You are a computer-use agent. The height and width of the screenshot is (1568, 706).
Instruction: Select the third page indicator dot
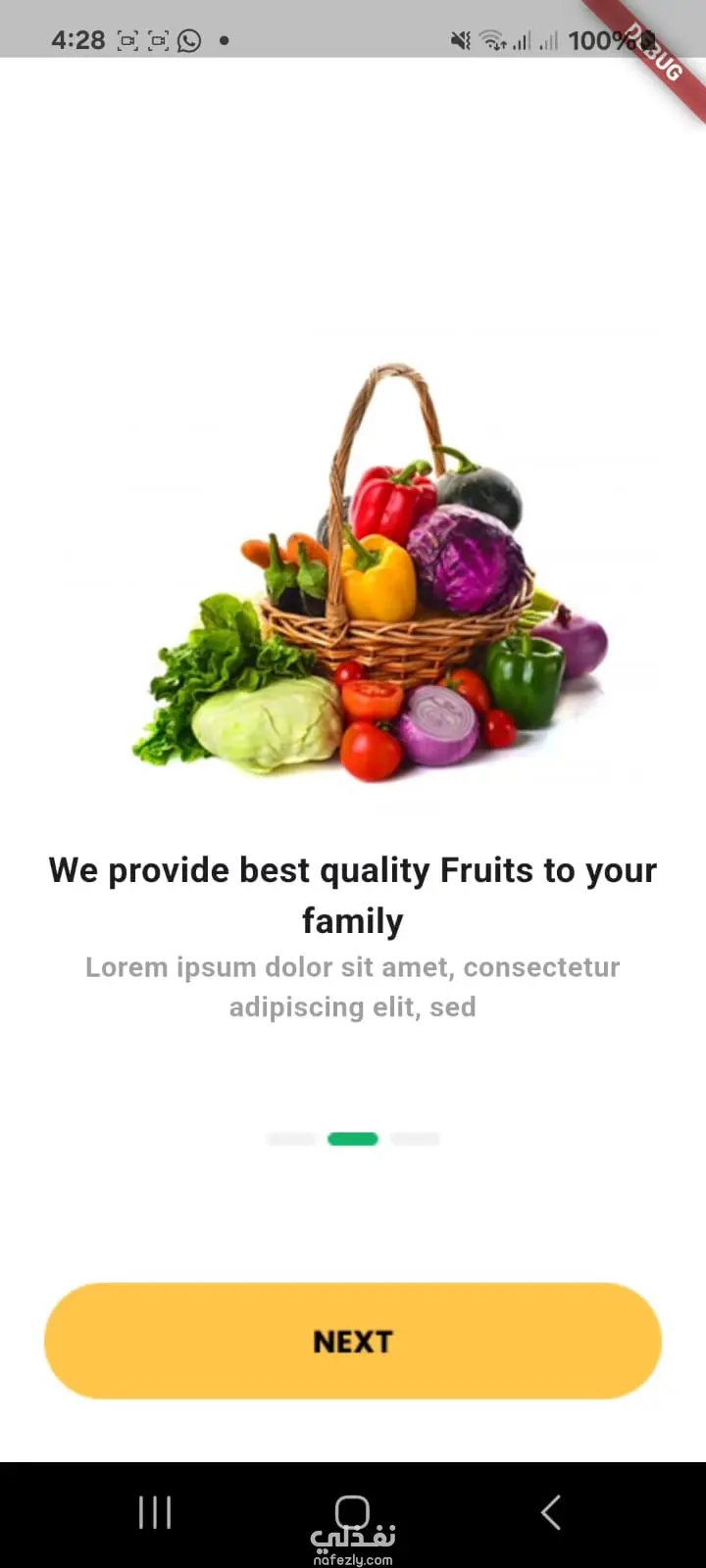pos(415,1139)
